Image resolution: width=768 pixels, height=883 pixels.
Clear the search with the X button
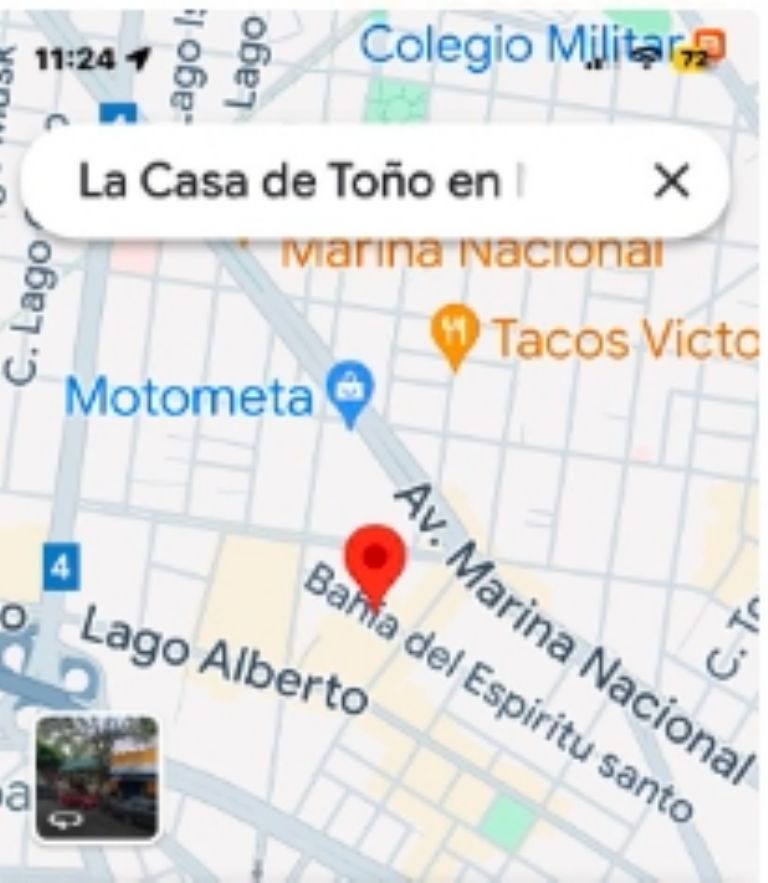[x=671, y=182]
